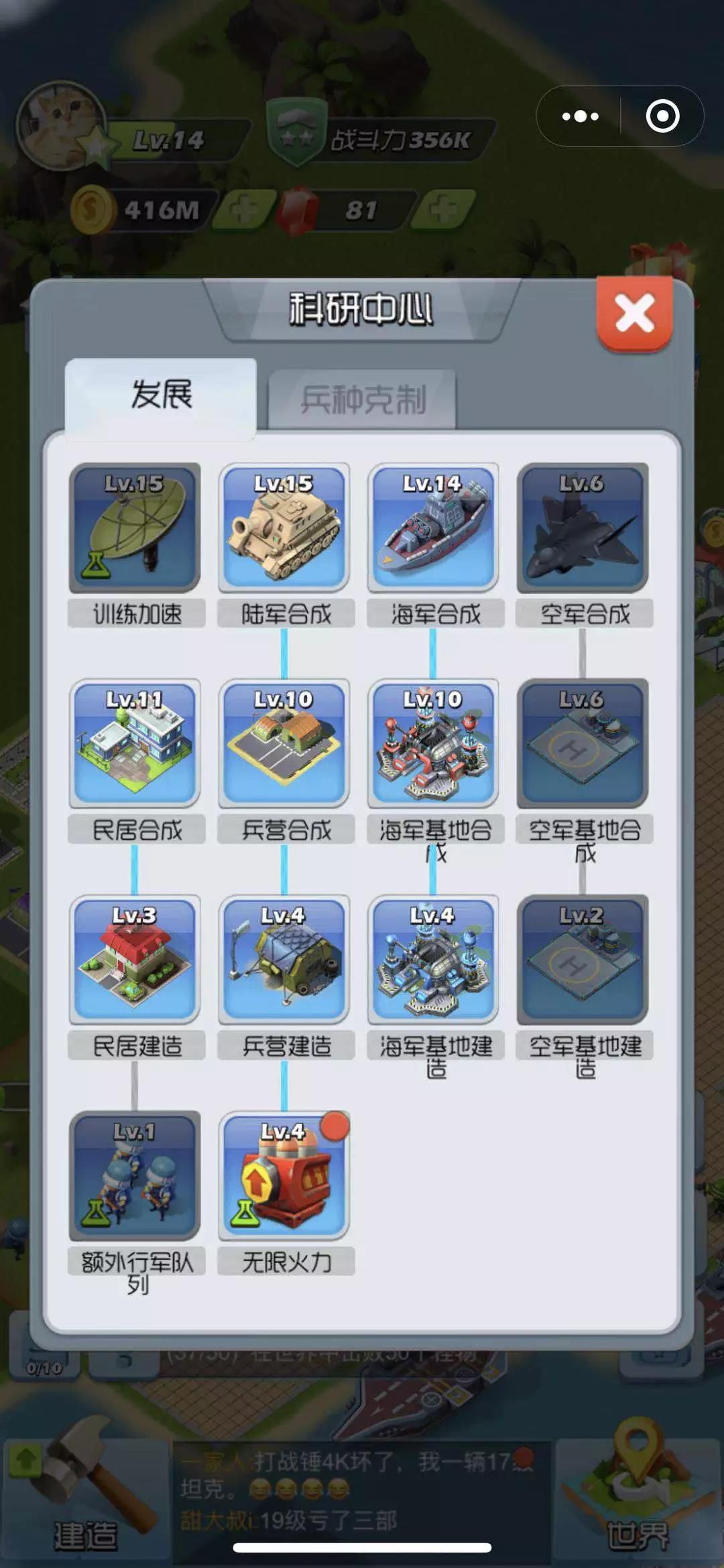This screenshot has width=724, height=1568.
Task: Select the 额外行军队列 research item
Action: click(x=135, y=1176)
